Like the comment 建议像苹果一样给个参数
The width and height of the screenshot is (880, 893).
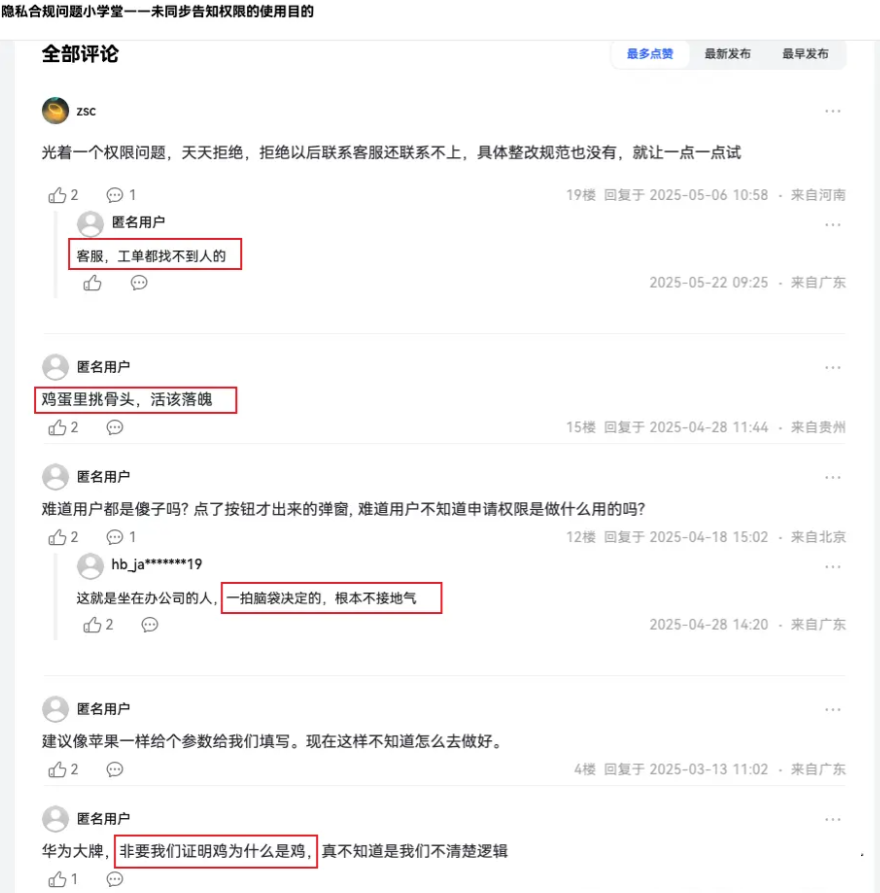[x=57, y=770]
